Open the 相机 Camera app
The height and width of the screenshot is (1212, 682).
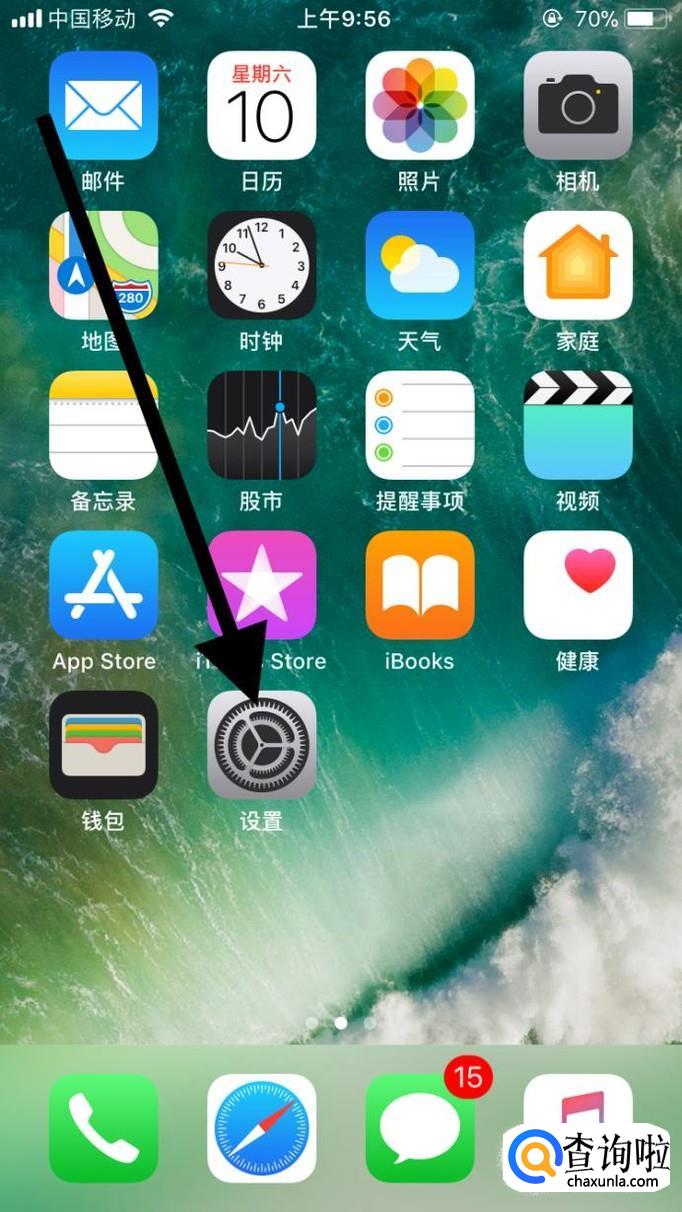coord(578,106)
